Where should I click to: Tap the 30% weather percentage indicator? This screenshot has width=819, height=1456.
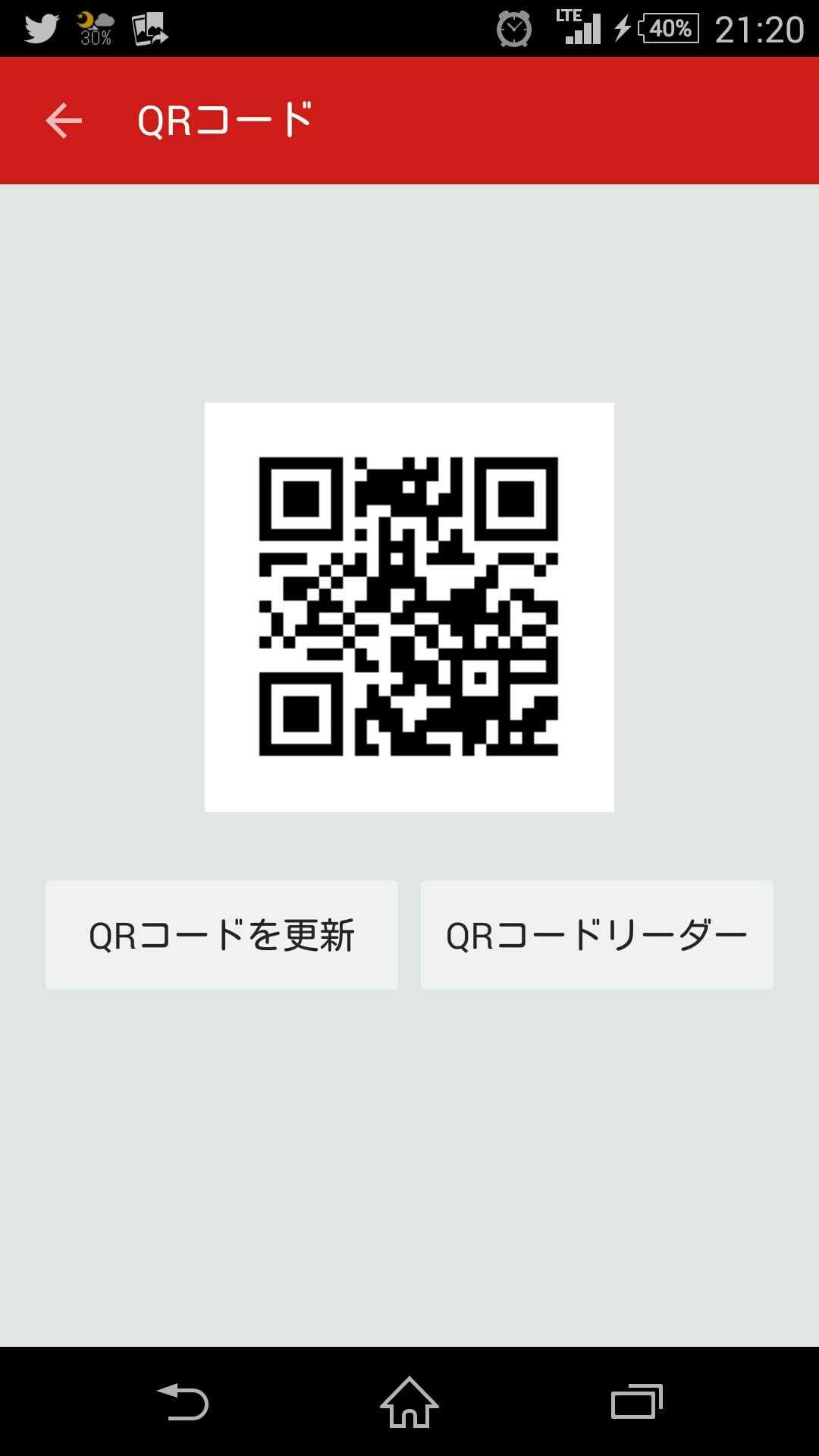[x=96, y=36]
